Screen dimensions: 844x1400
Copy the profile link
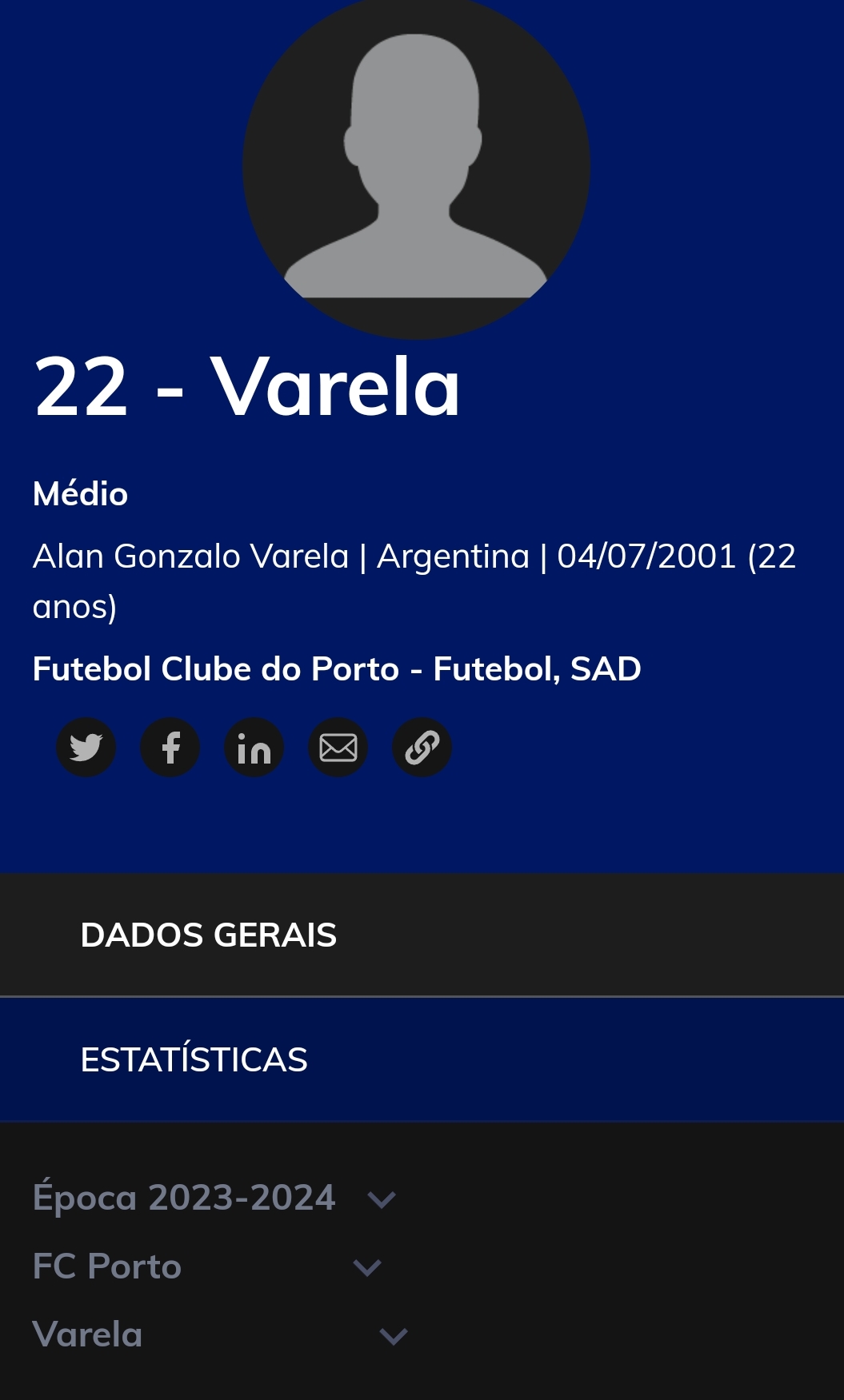[x=422, y=748]
